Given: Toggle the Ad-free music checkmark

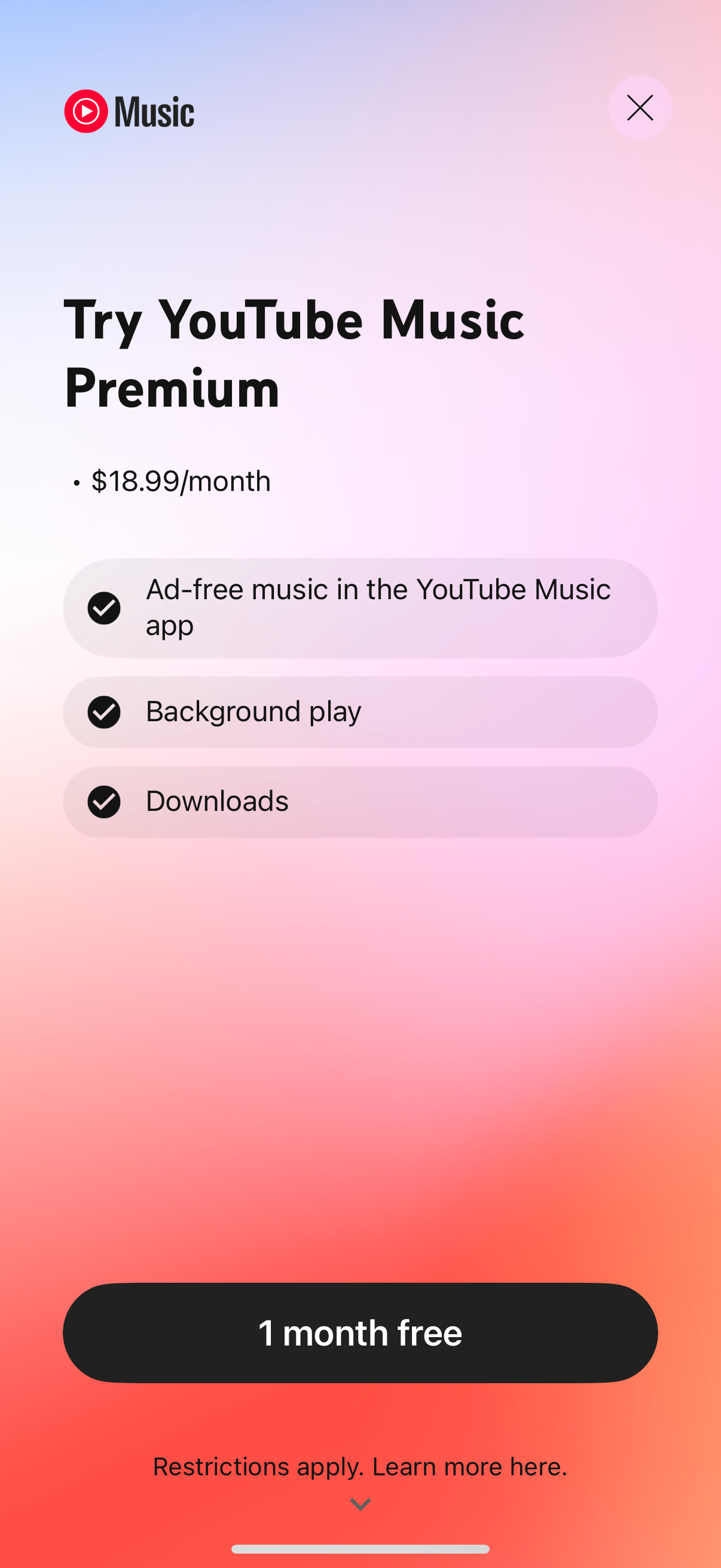Looking at the screenshot, I should [103, 607].
